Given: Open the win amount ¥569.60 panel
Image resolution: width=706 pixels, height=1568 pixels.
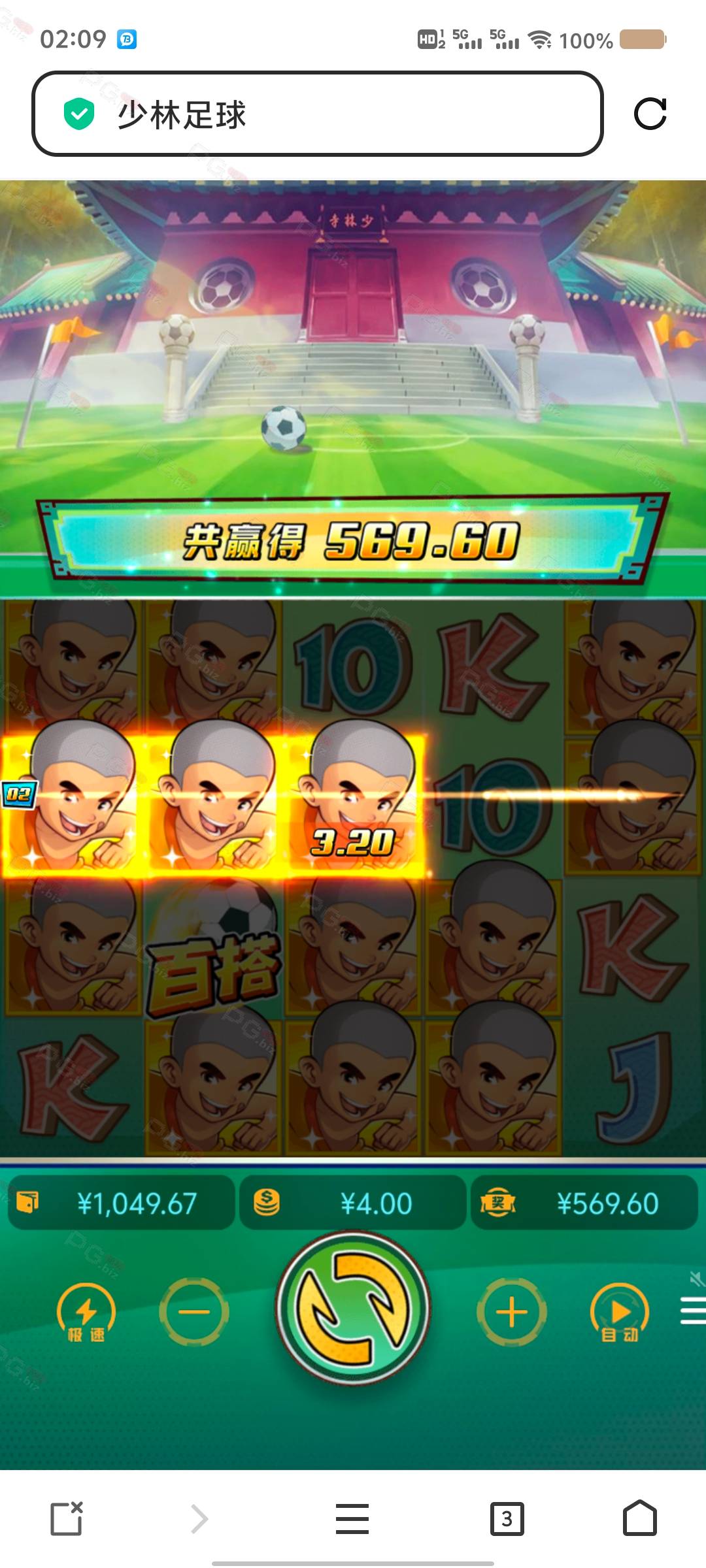Looking at the screenshot, I should pyautogui.click(x=584, y=1203).
